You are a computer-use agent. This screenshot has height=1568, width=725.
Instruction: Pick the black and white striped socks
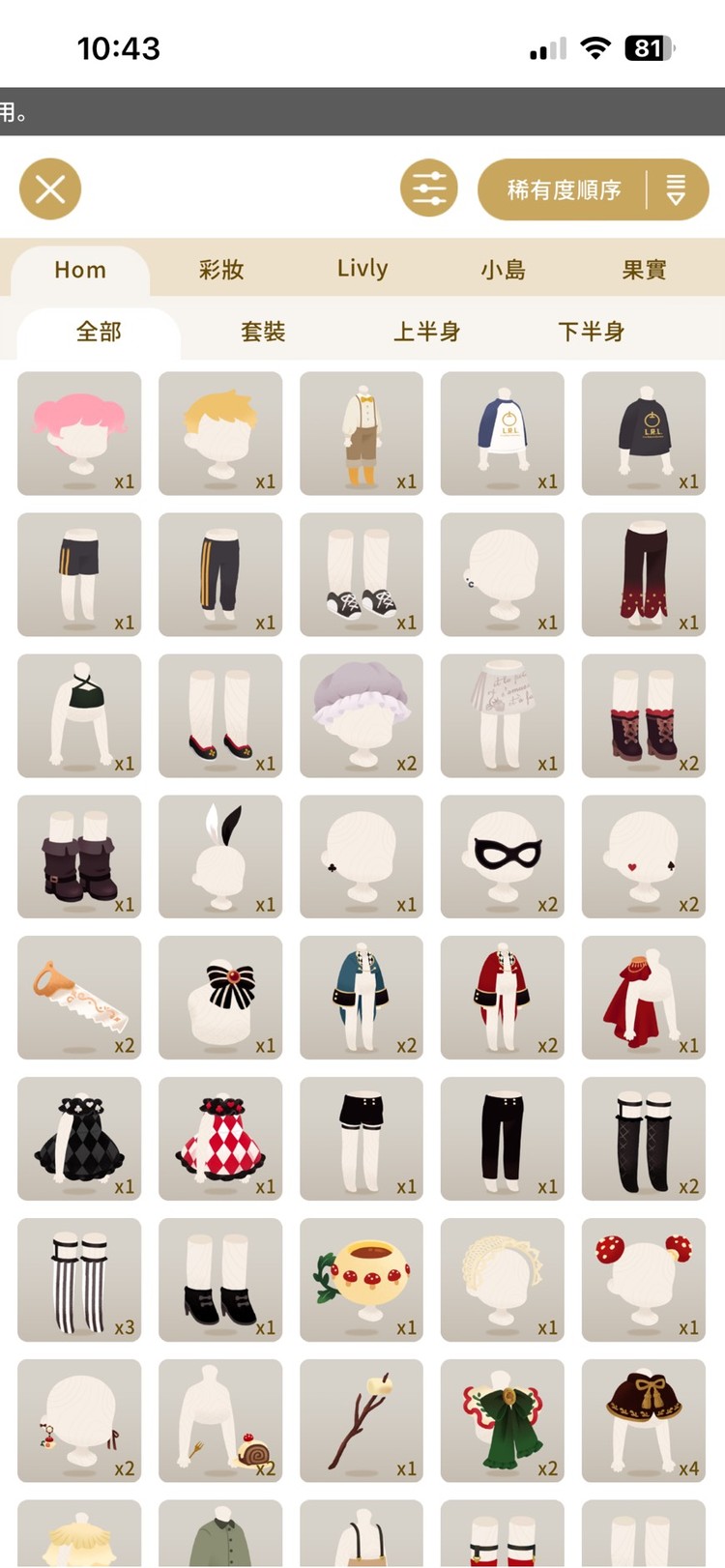point(79,1279)
